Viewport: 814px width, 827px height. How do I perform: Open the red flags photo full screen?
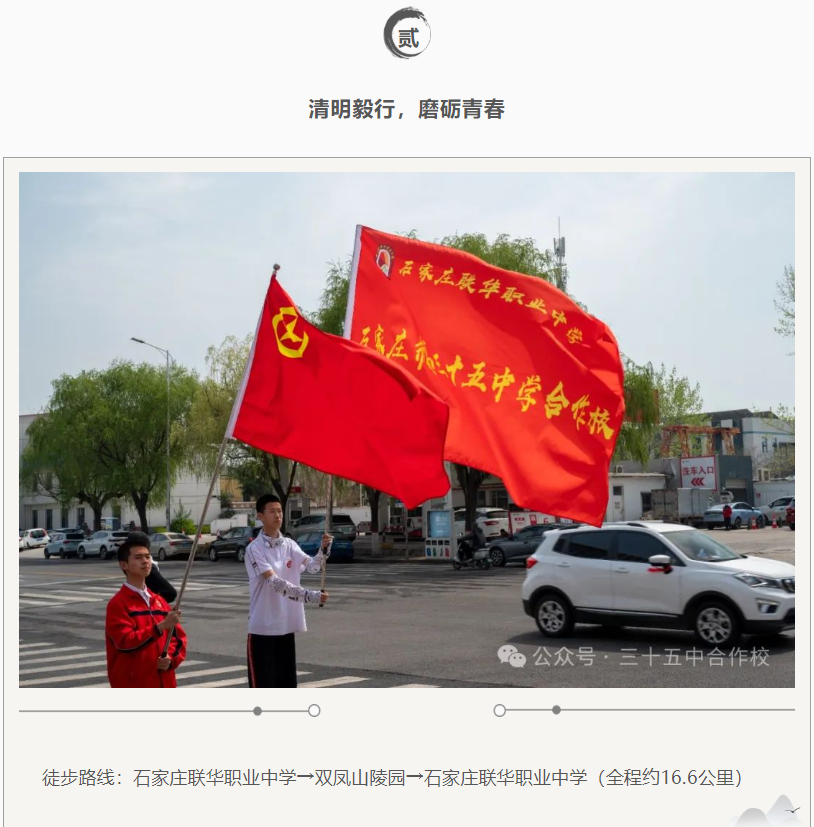click(x=406, y=429)
